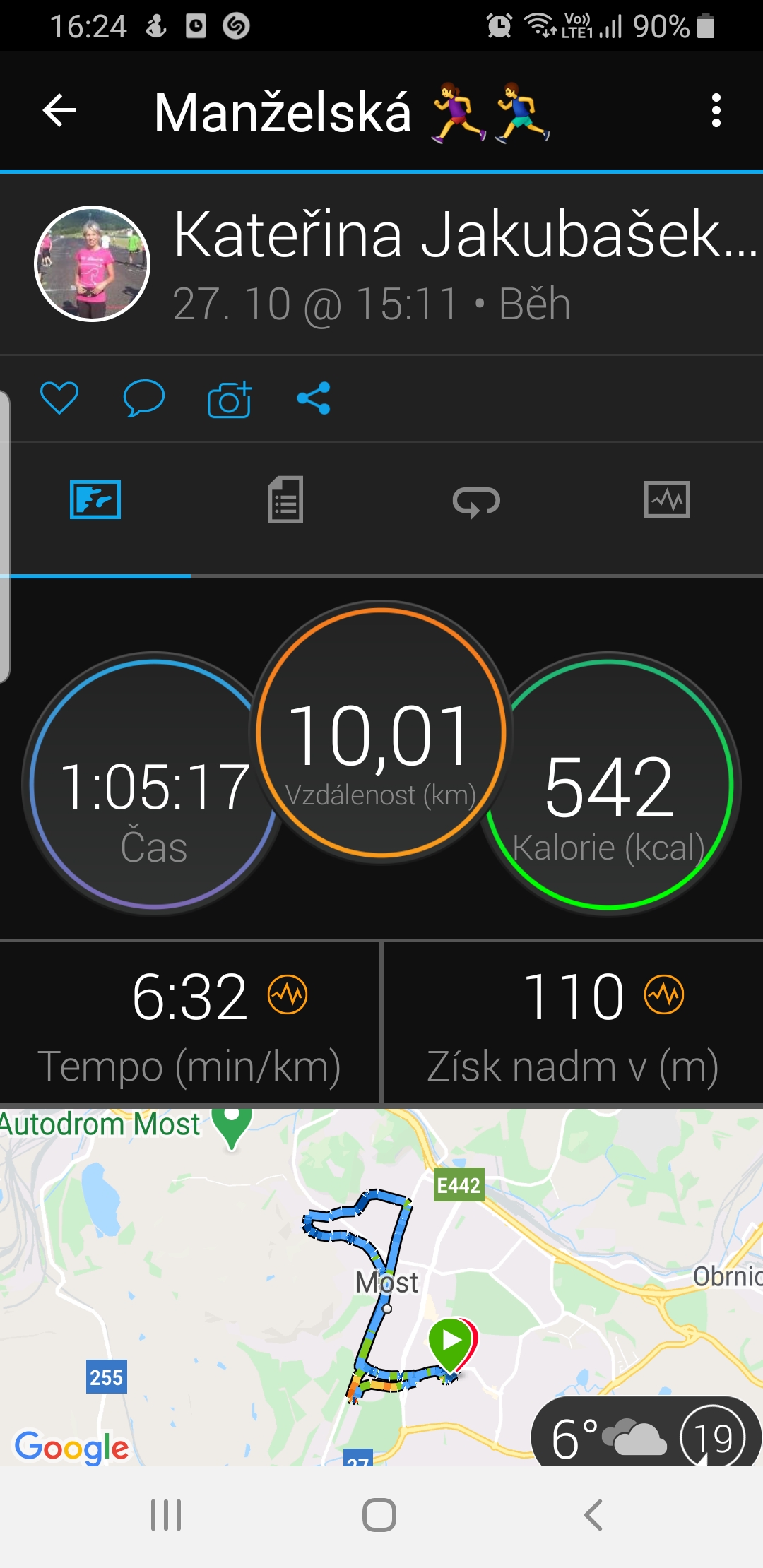Open the route map of Most
The height and width of the screenshot is (1568, 763).
tap(381, 1286)
